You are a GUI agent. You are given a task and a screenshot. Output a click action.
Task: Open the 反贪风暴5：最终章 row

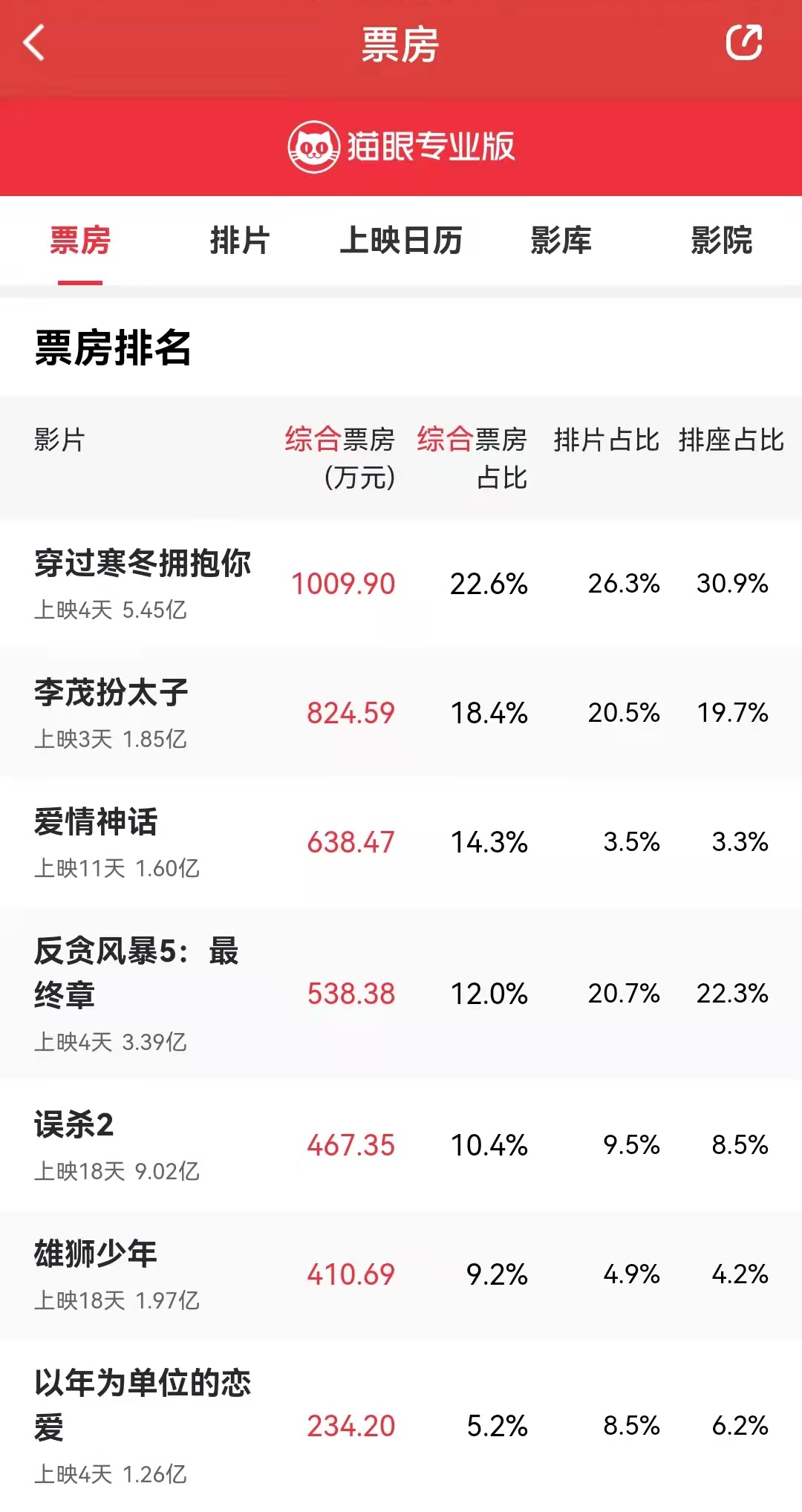point(137,992)
